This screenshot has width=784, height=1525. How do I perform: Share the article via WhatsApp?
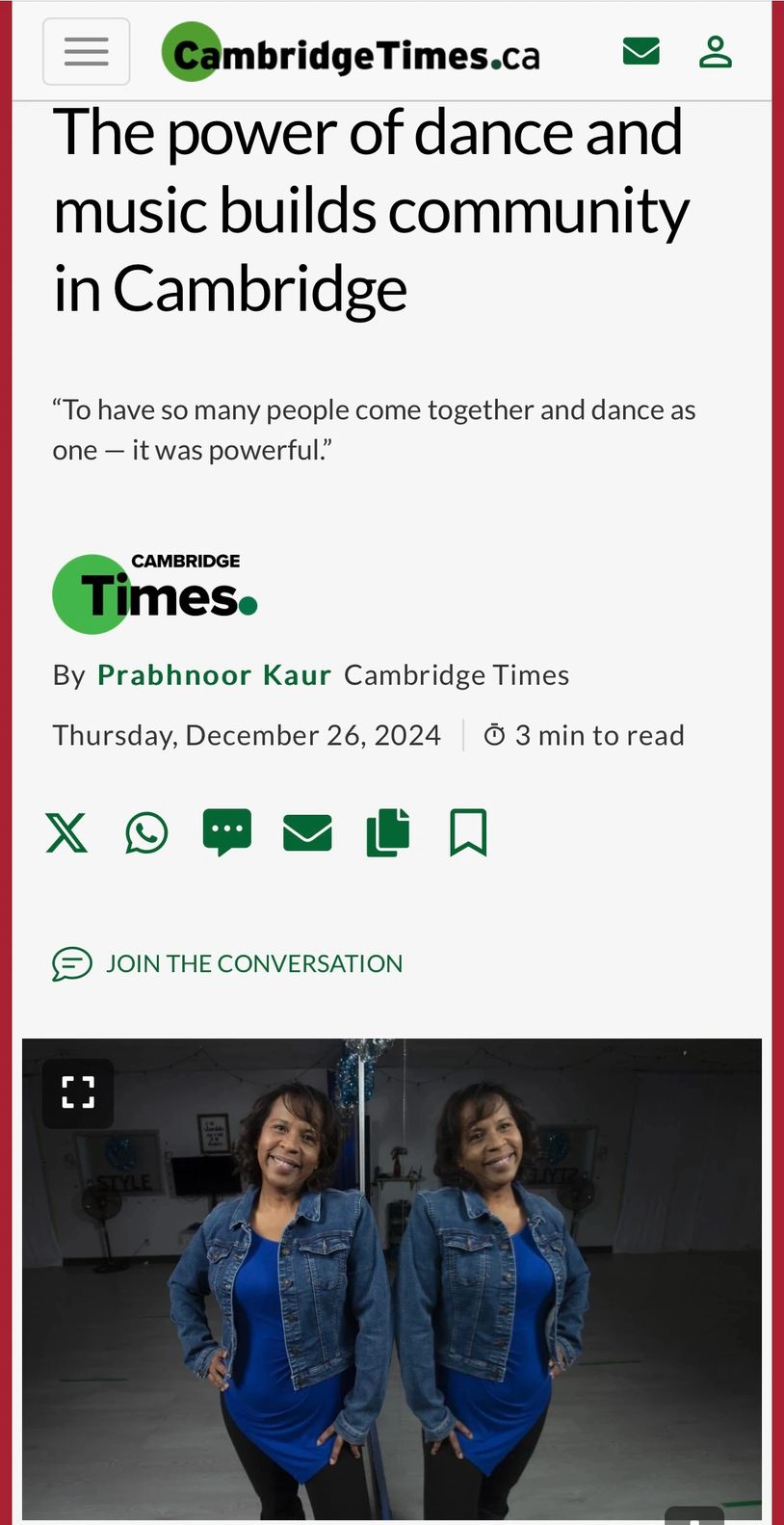146,832
